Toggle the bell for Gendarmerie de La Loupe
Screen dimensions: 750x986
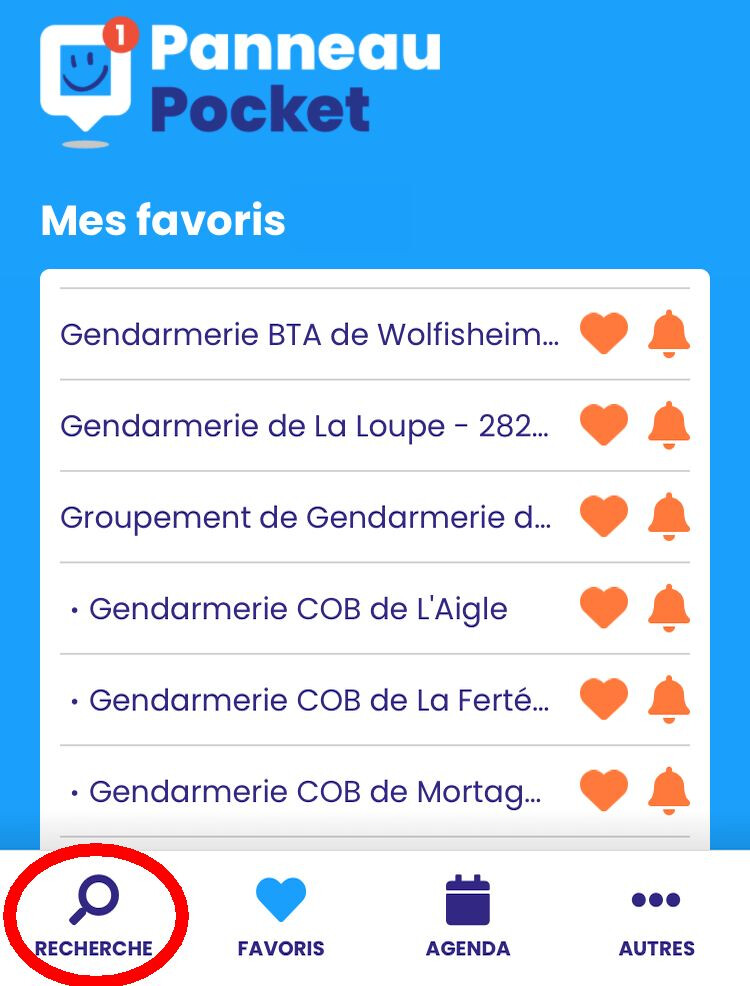(x=669, y=426)
